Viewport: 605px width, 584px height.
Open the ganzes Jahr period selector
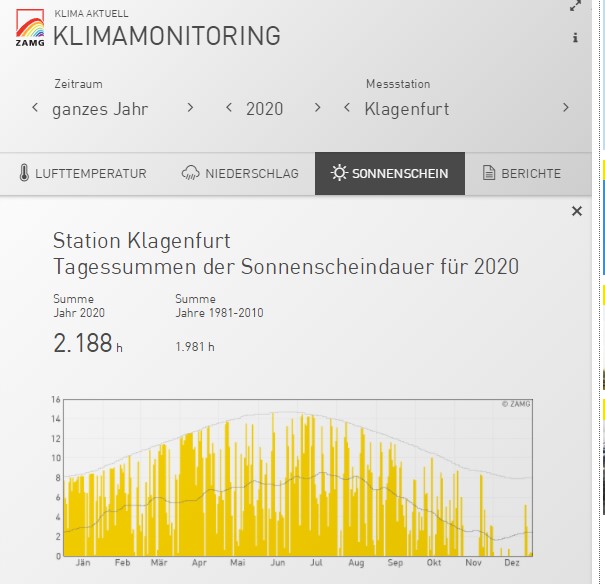pos(100,109)
